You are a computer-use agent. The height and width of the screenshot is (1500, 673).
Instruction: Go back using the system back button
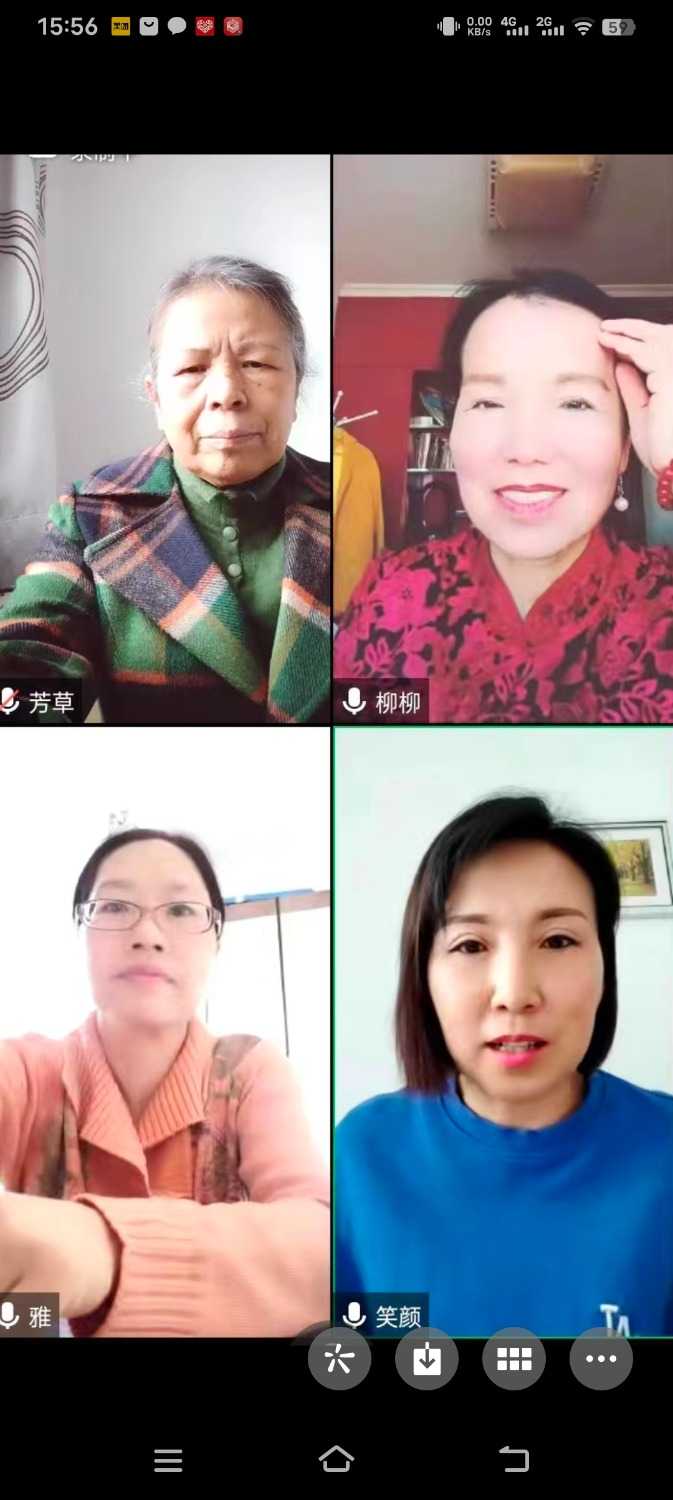pyautogui.click(x=514, y=1460)
